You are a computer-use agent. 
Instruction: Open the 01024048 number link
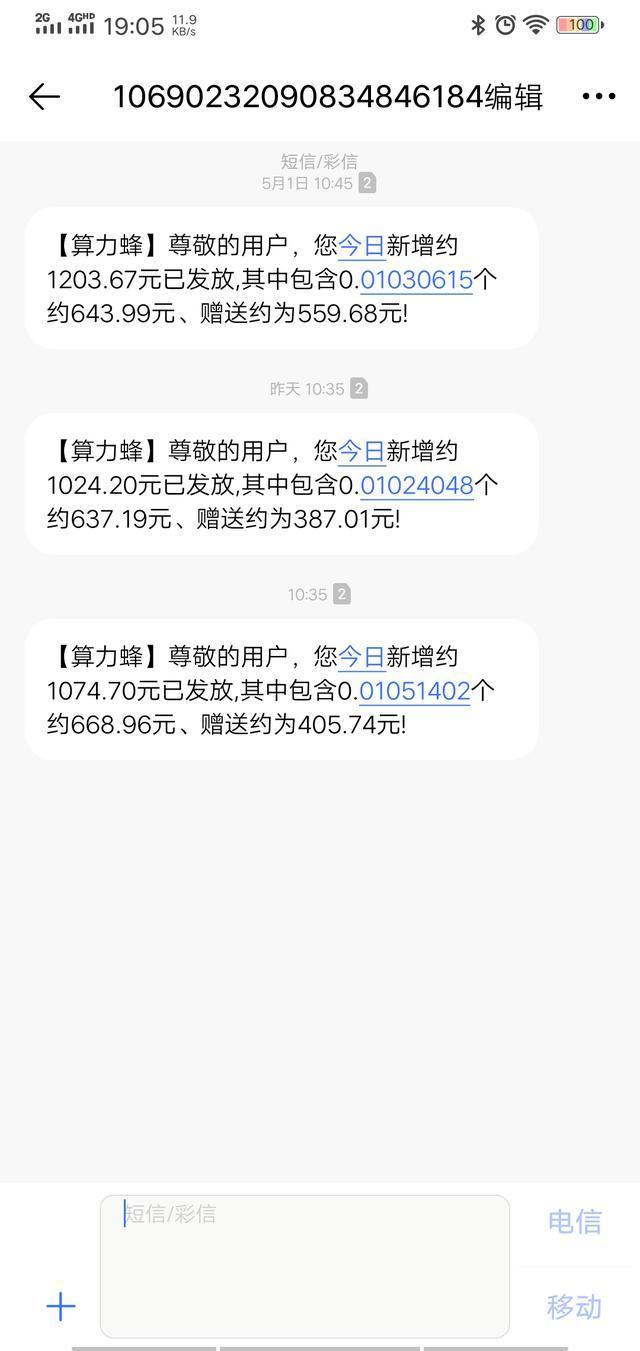[416, 485]
